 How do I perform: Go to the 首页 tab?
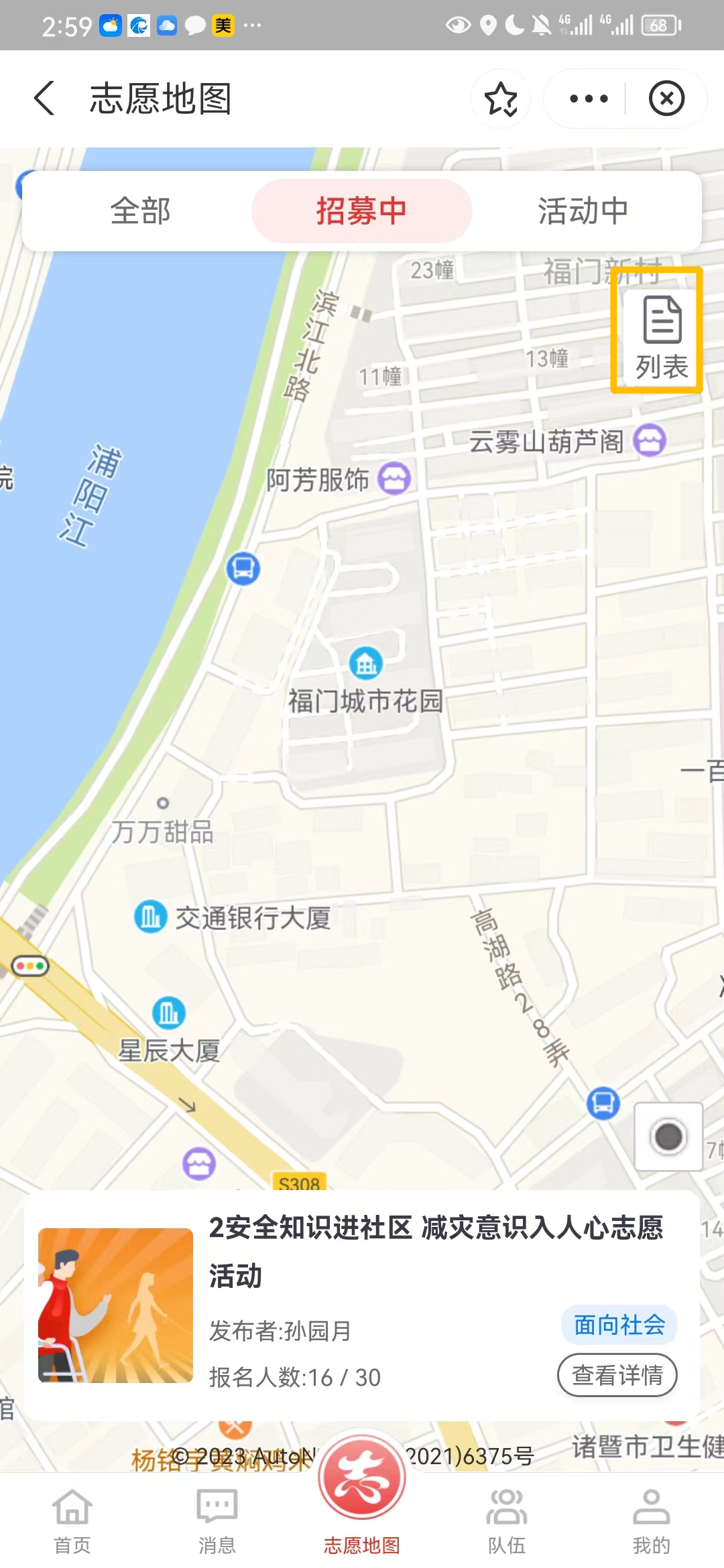coord(72,1520)
